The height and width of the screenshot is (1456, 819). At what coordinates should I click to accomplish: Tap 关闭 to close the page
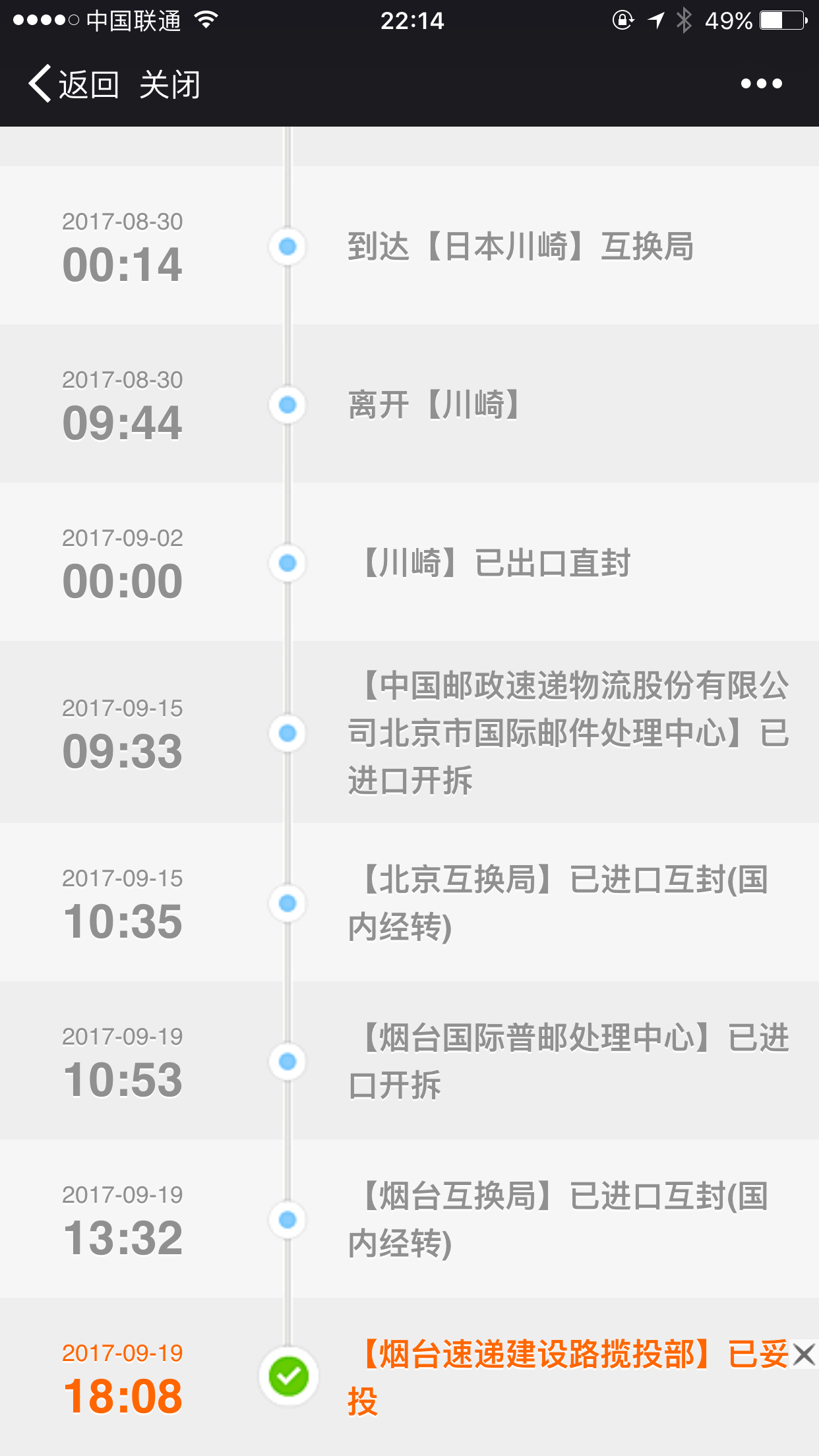[169, 84]
